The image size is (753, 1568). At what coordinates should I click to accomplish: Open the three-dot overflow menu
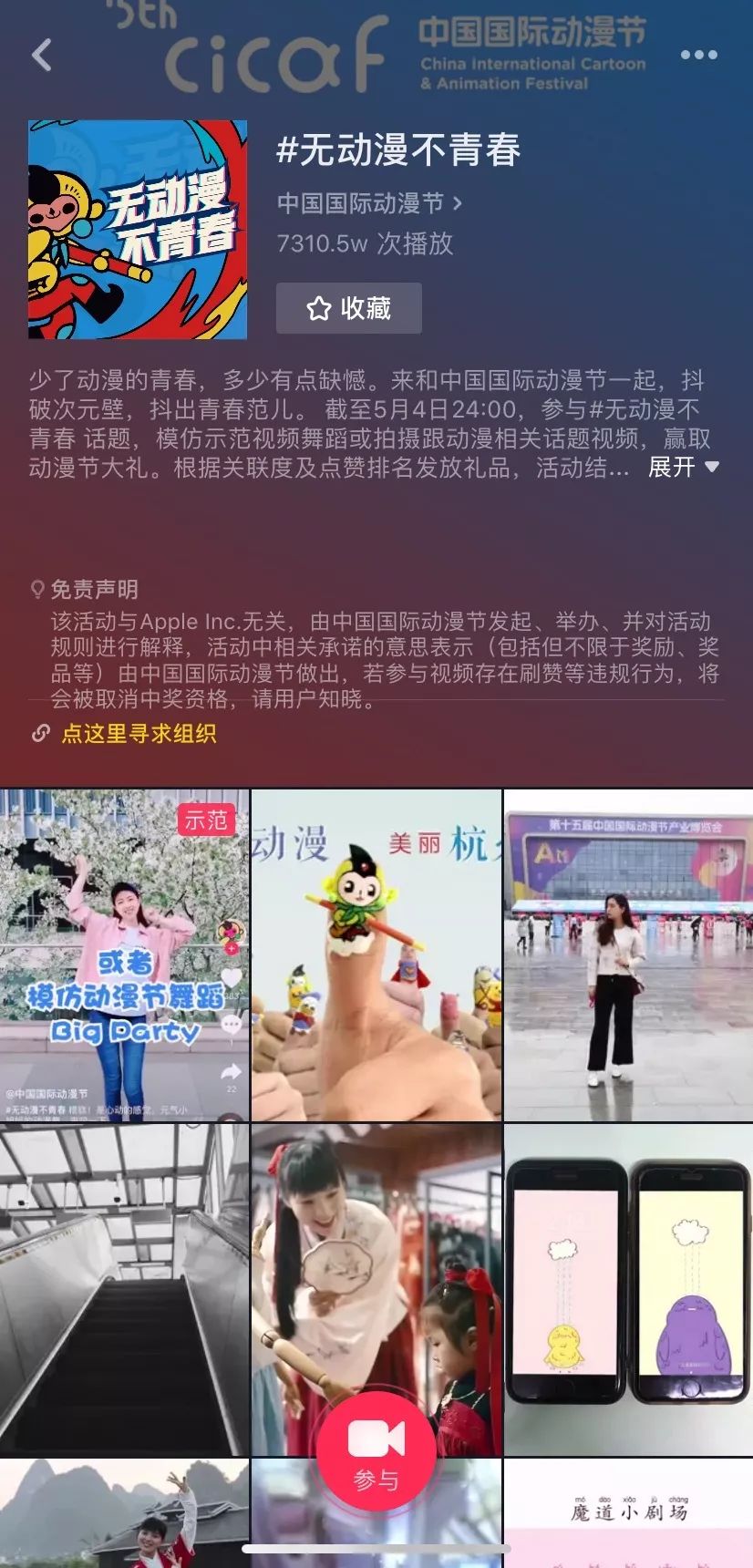coord(698,56)
